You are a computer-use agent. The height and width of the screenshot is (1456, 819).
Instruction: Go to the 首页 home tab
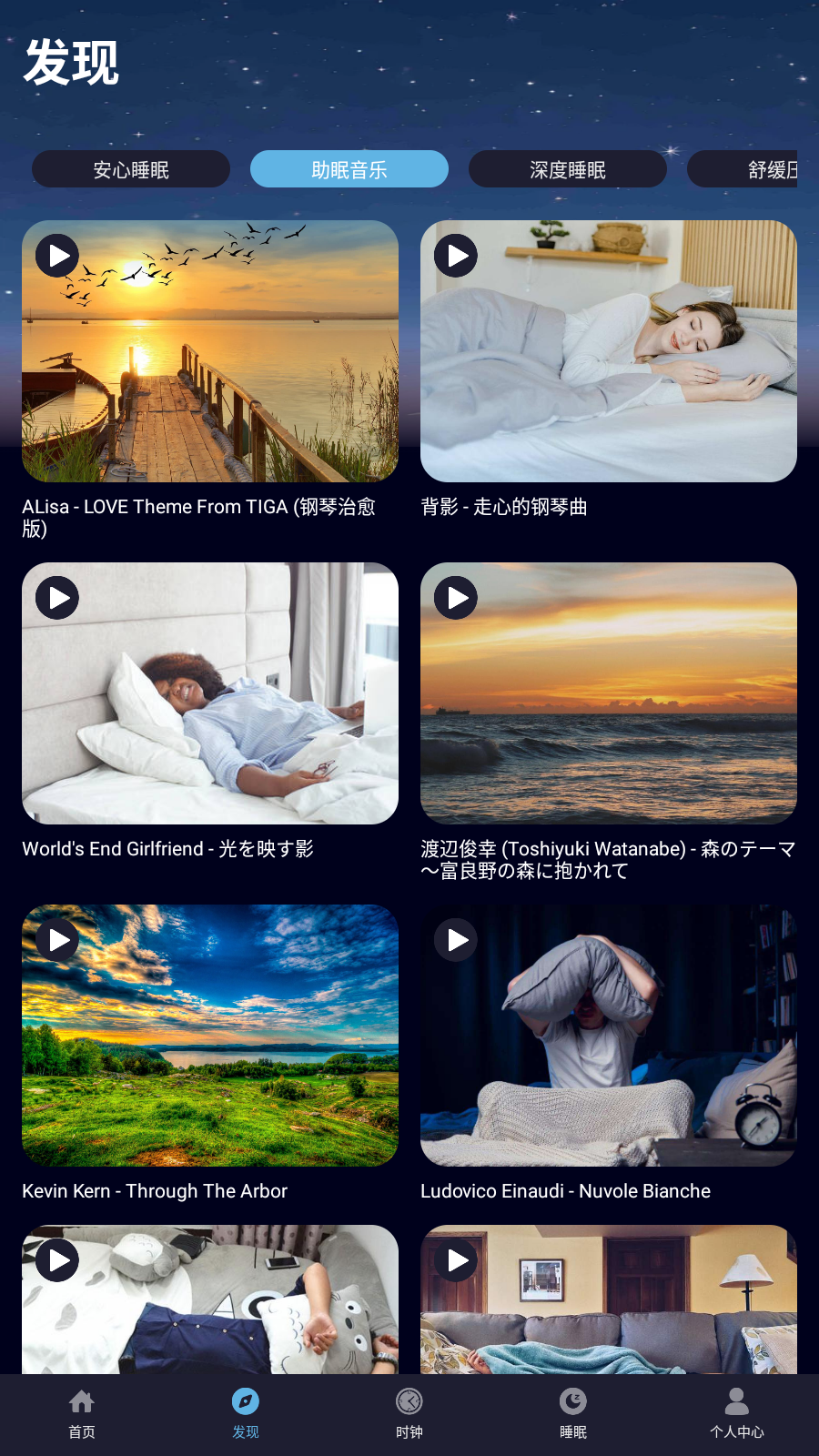point(82,1412)
